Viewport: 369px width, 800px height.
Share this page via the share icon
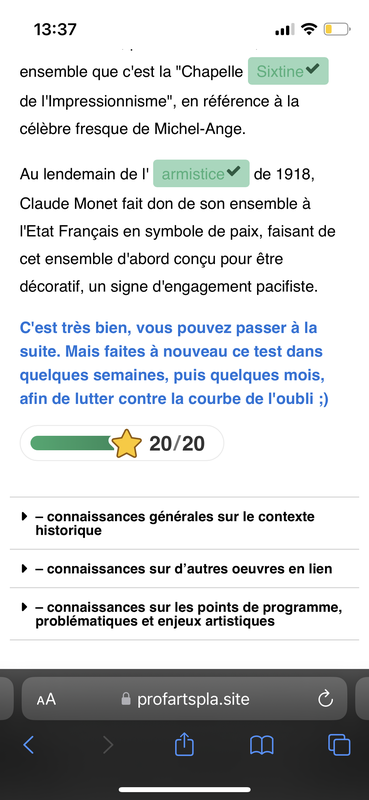(184, 744)
